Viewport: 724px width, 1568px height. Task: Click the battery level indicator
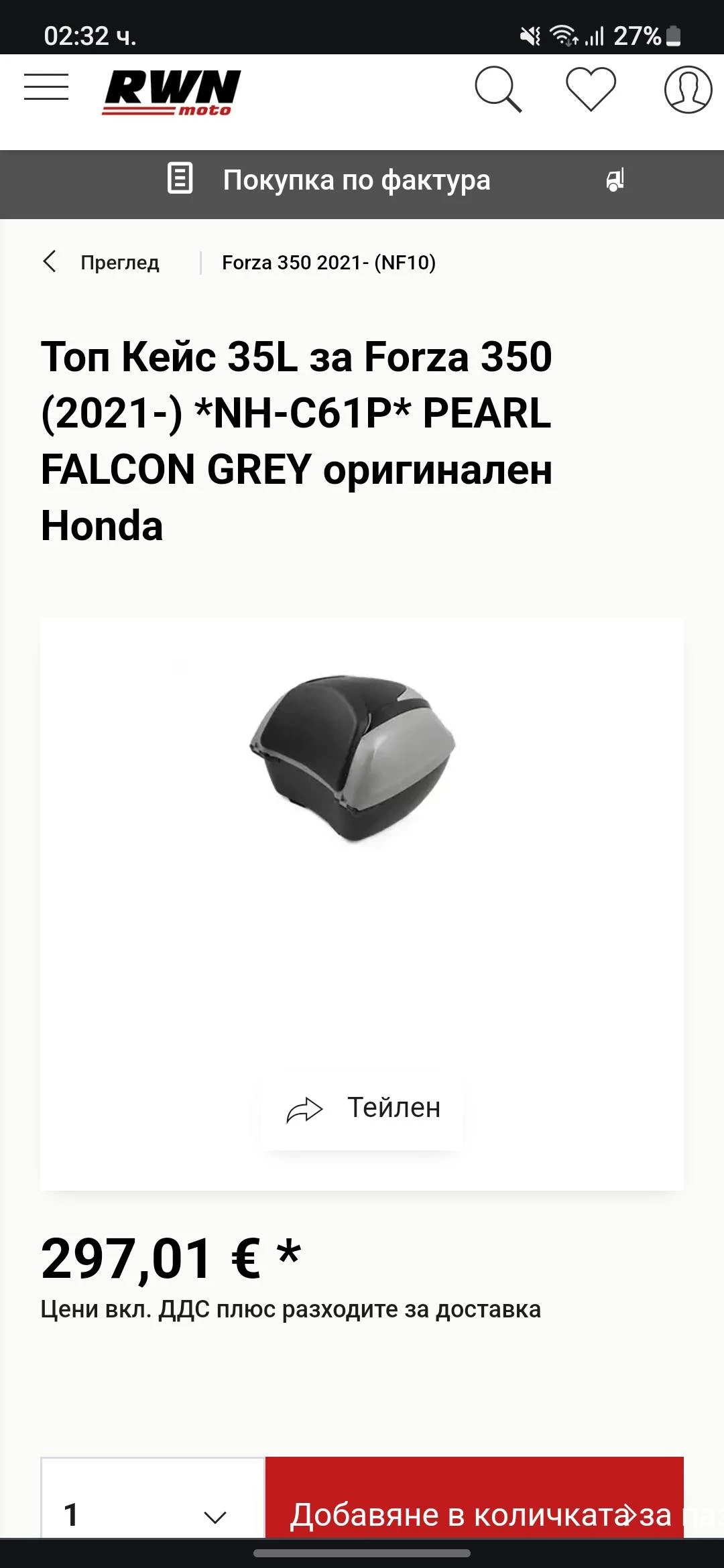673,38
